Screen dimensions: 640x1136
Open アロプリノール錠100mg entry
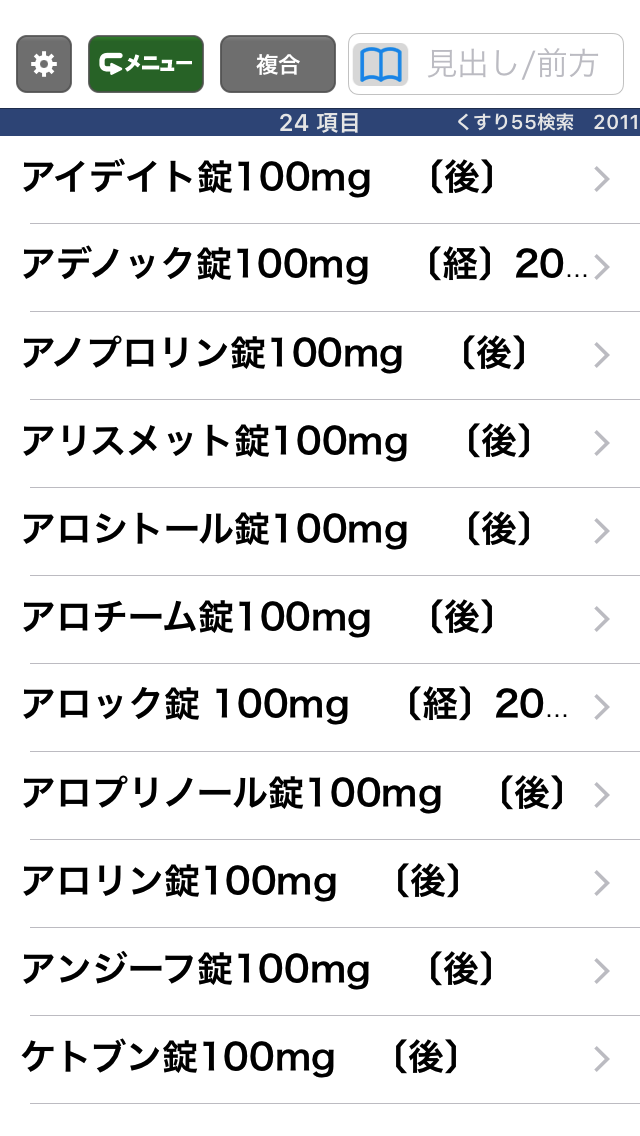tap(320, 795)
